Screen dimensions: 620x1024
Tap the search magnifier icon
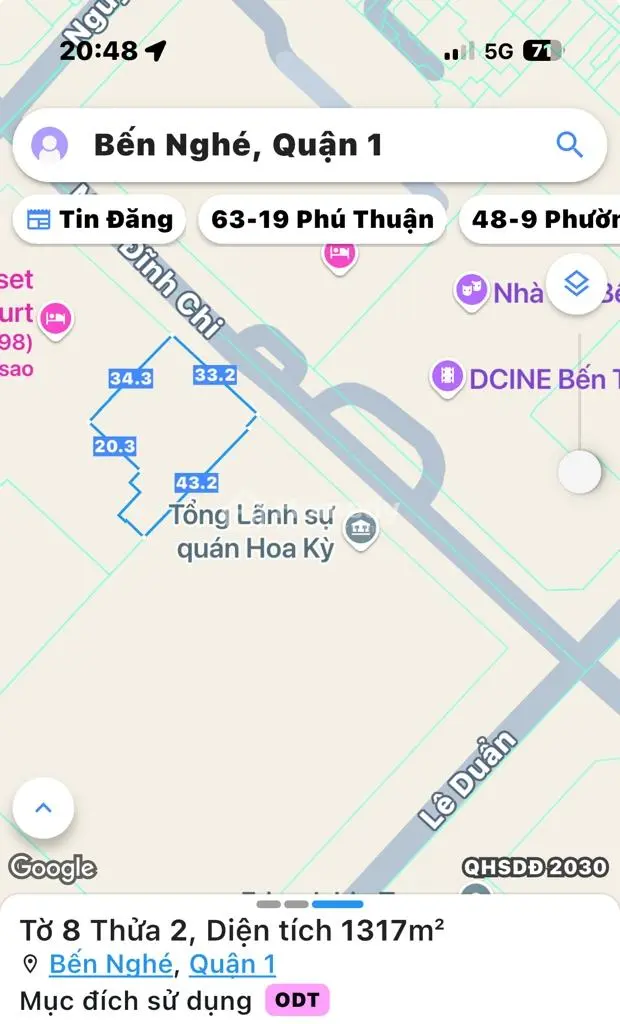pyautogui.click(x=569, y=145)
